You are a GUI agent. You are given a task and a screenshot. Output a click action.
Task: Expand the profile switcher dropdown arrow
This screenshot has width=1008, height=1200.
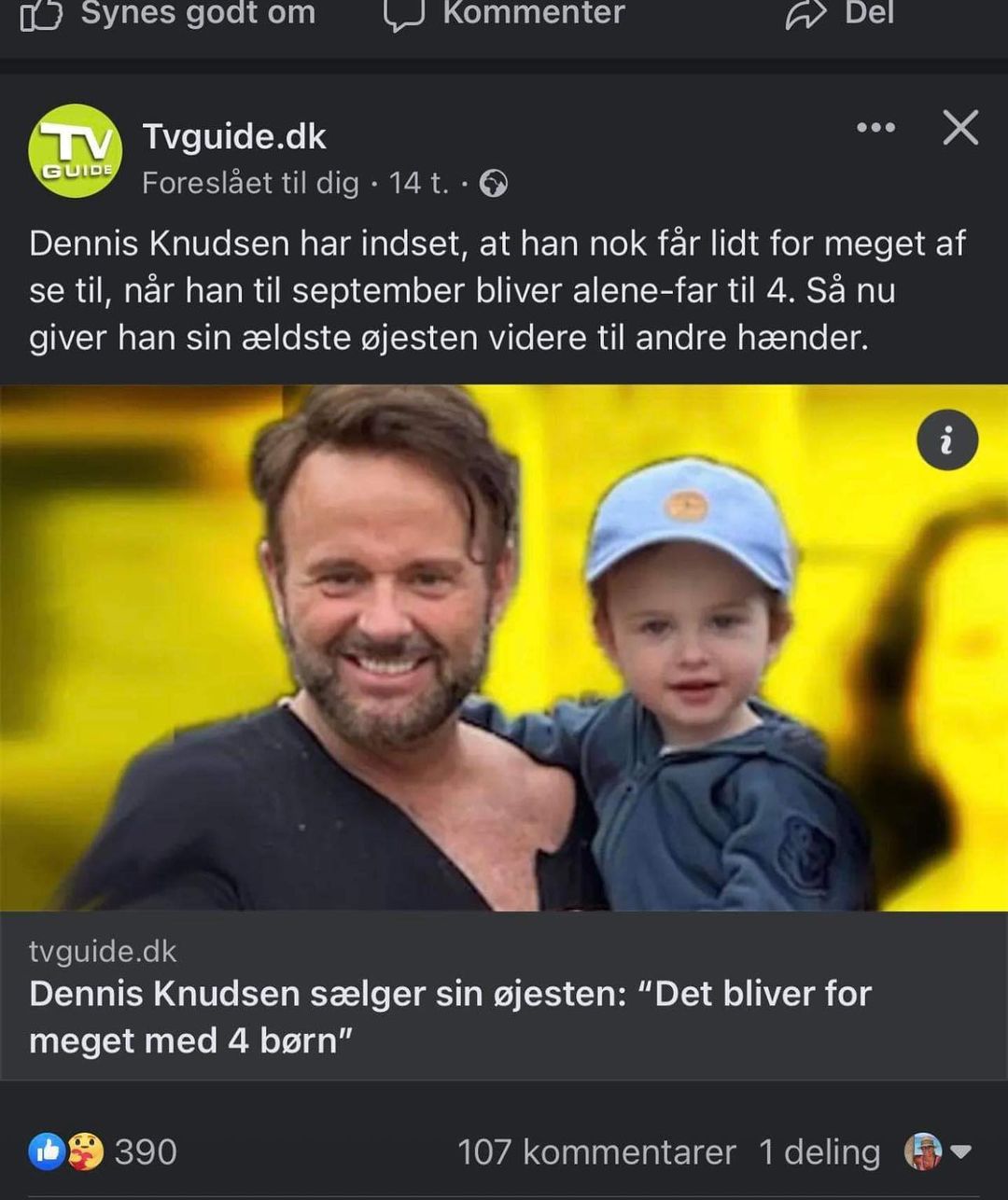click(960, 1152)
